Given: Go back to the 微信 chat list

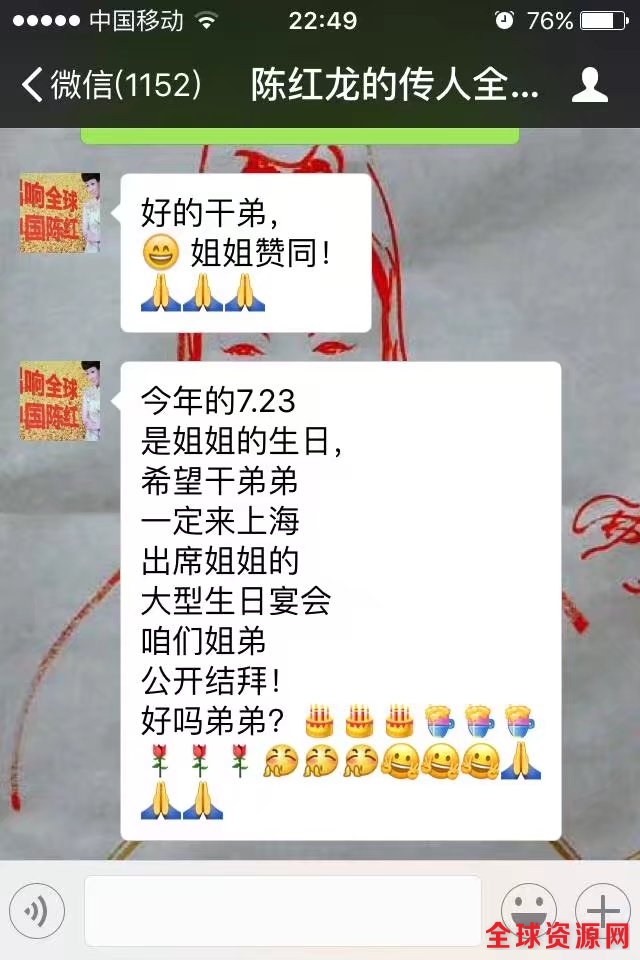Looking at the screenshot, I should [x=110, y=85].
